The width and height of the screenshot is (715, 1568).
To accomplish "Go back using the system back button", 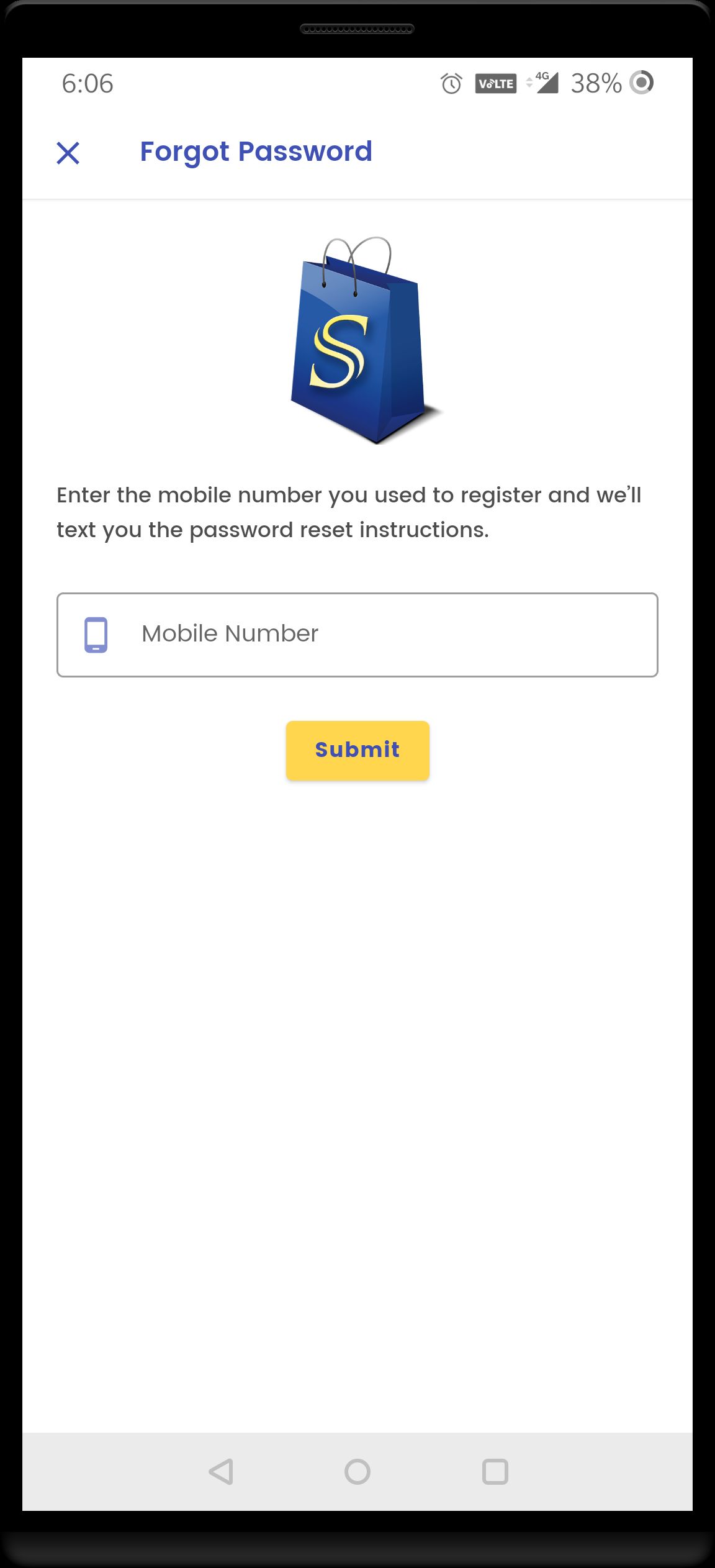I will 222,1472.
